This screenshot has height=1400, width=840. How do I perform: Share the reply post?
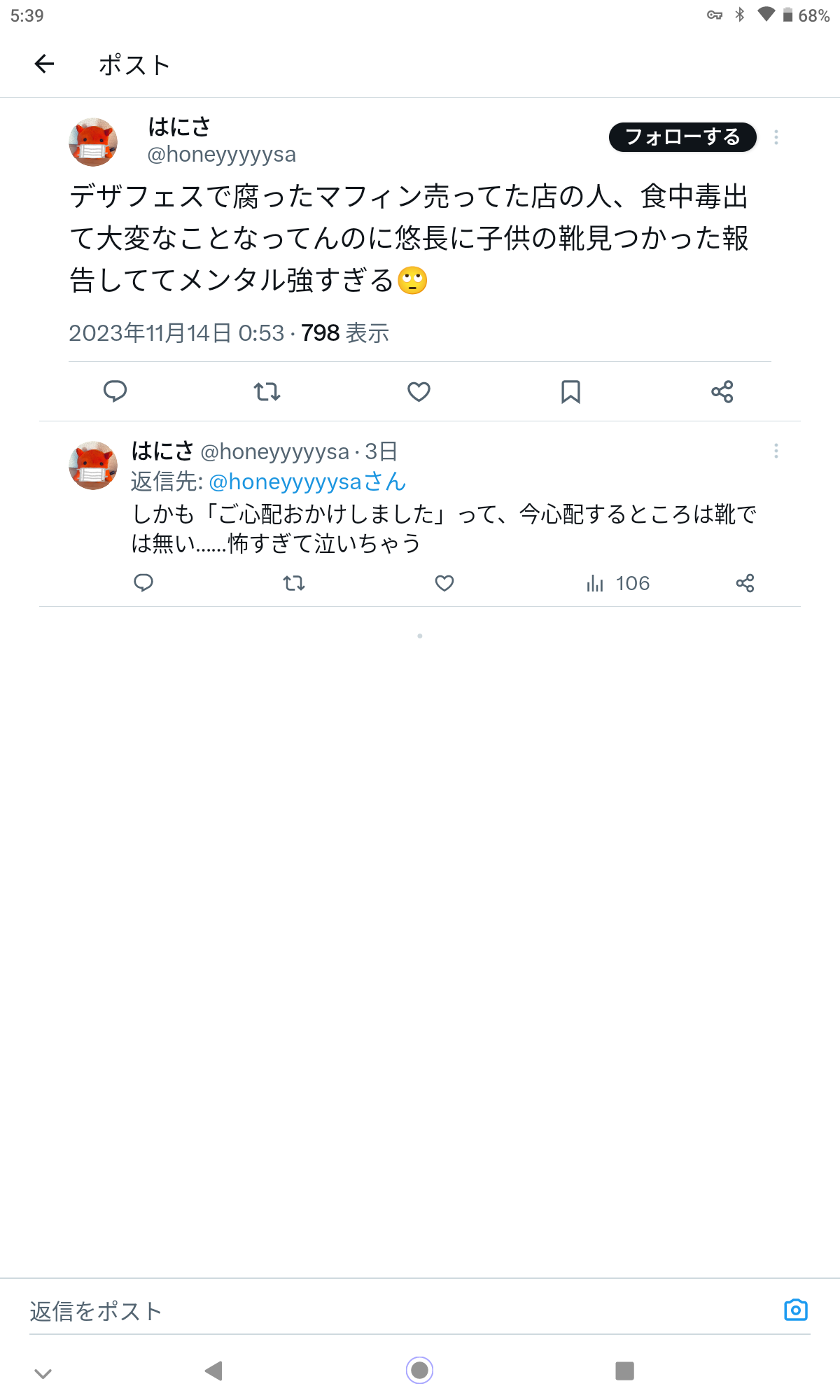tap(745, 583)
